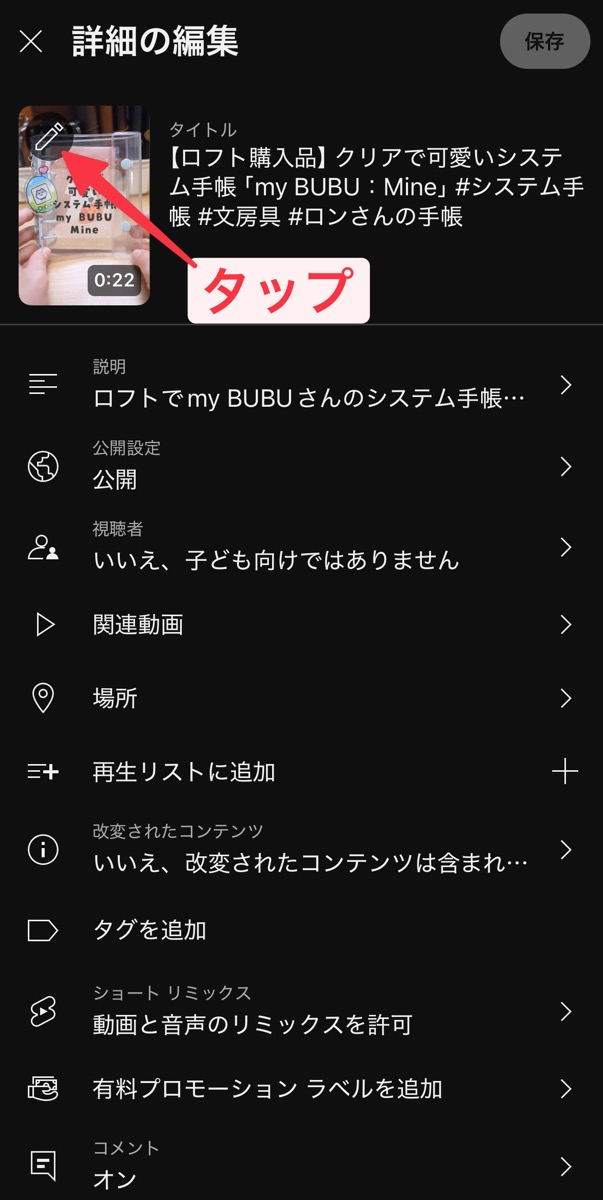Tap the 保存 button
The image size is (603, 1200).
tap(545, 41)
